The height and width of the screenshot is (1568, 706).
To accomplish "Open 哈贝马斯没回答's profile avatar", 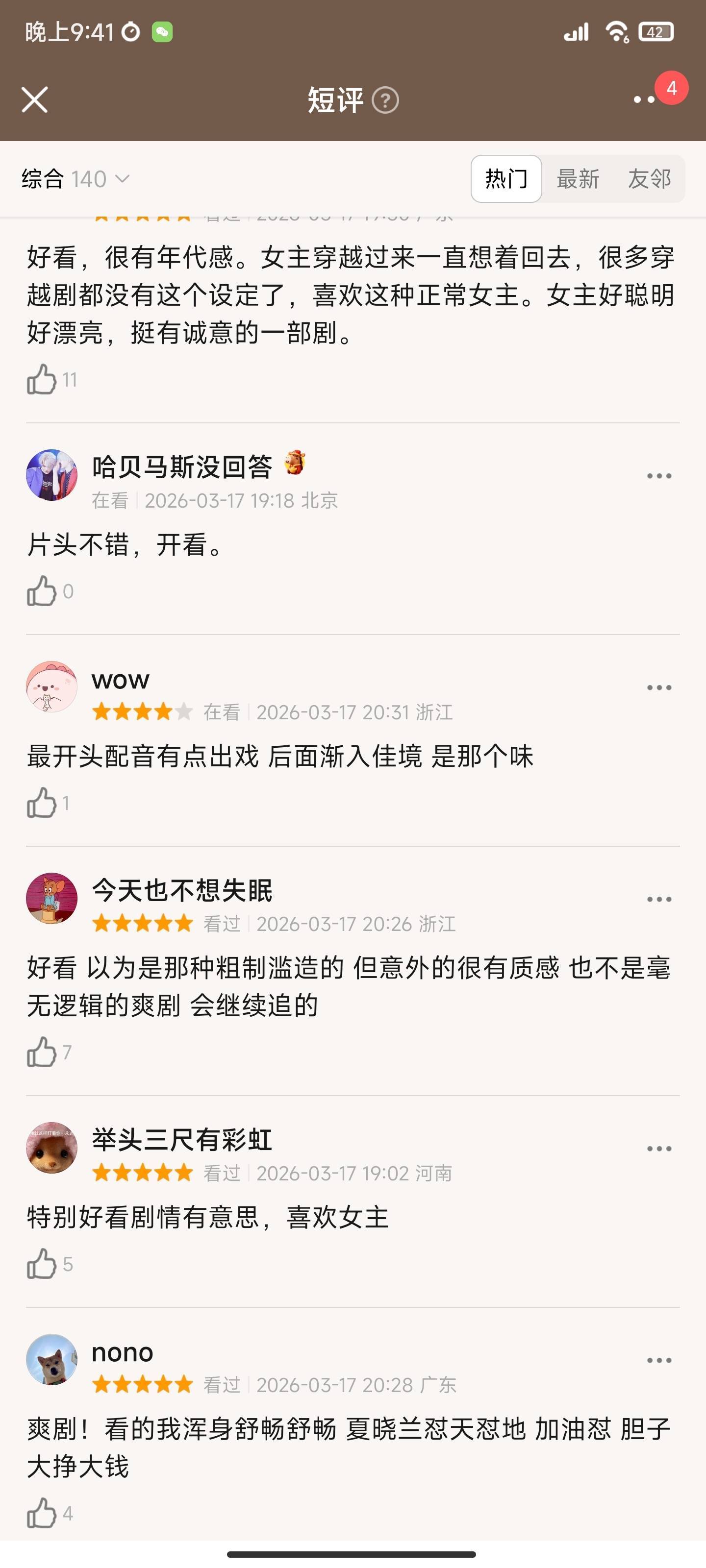I will [52, 475].
